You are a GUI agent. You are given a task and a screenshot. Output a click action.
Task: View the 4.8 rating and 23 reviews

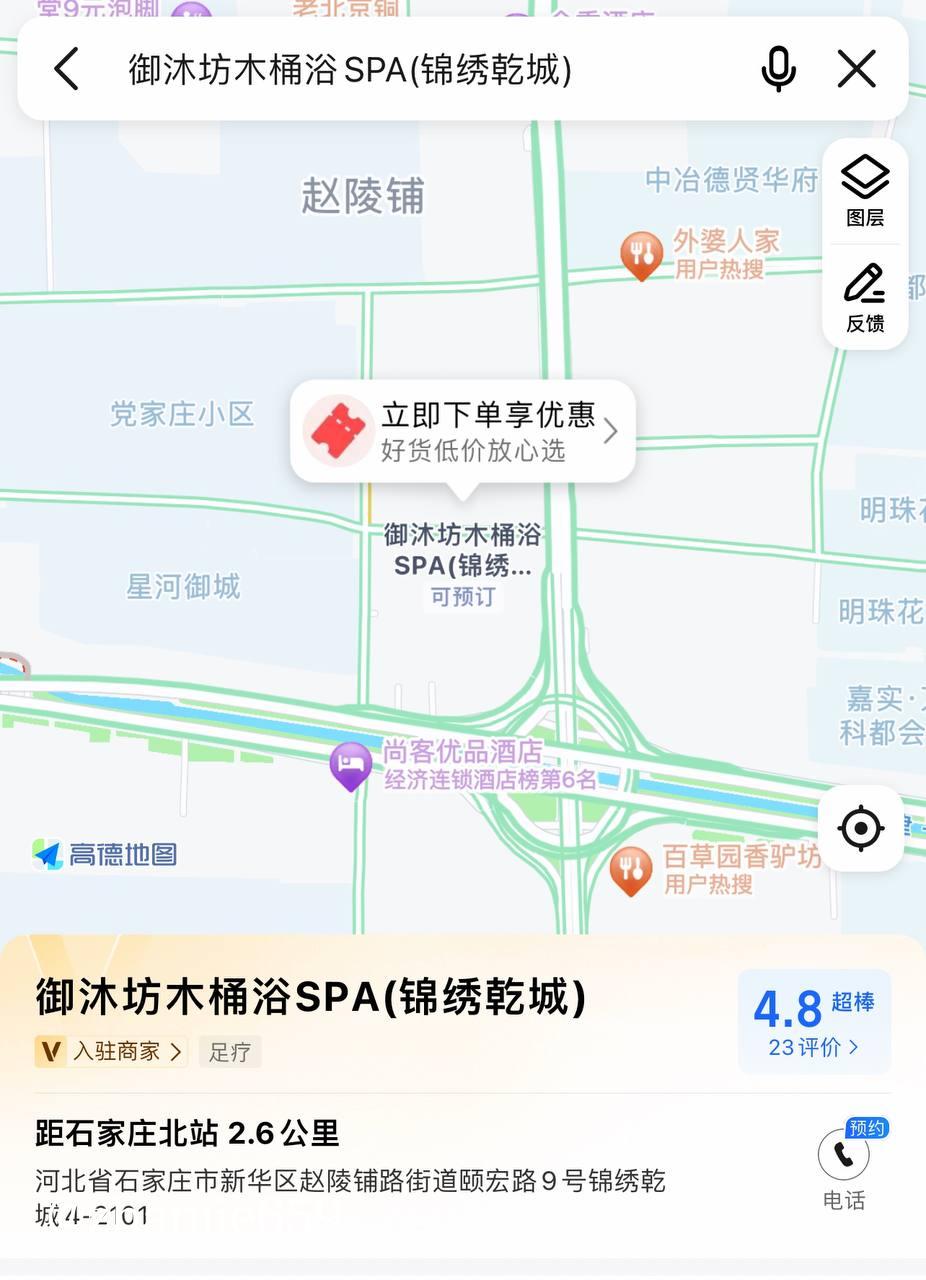pyautogui.click(x=814, y=1021)
